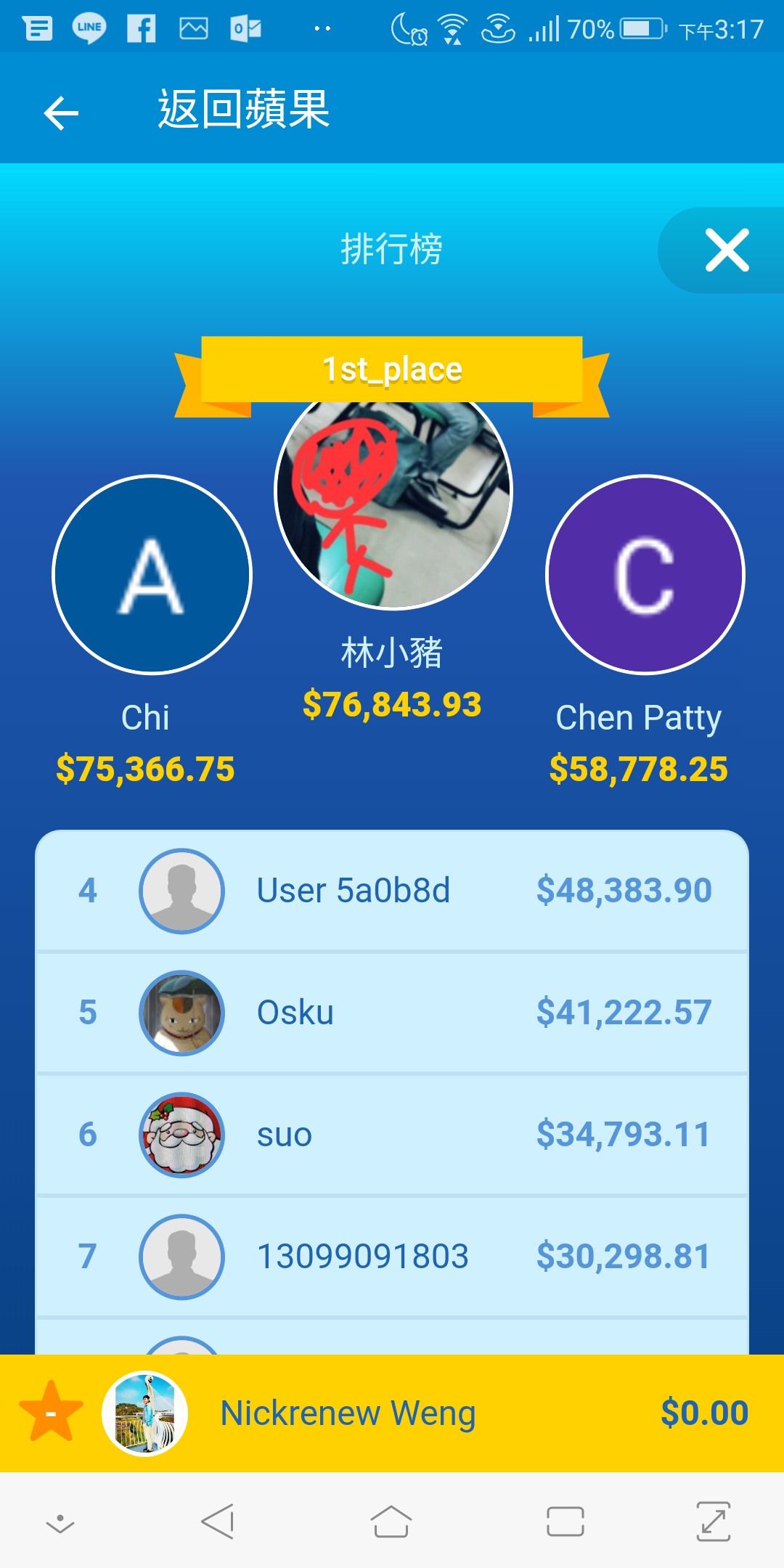Image resolution: width=784 pixels, height=1568 pixels.
Task: Select Osku's ranking row
Action: tap(392, 1013)
